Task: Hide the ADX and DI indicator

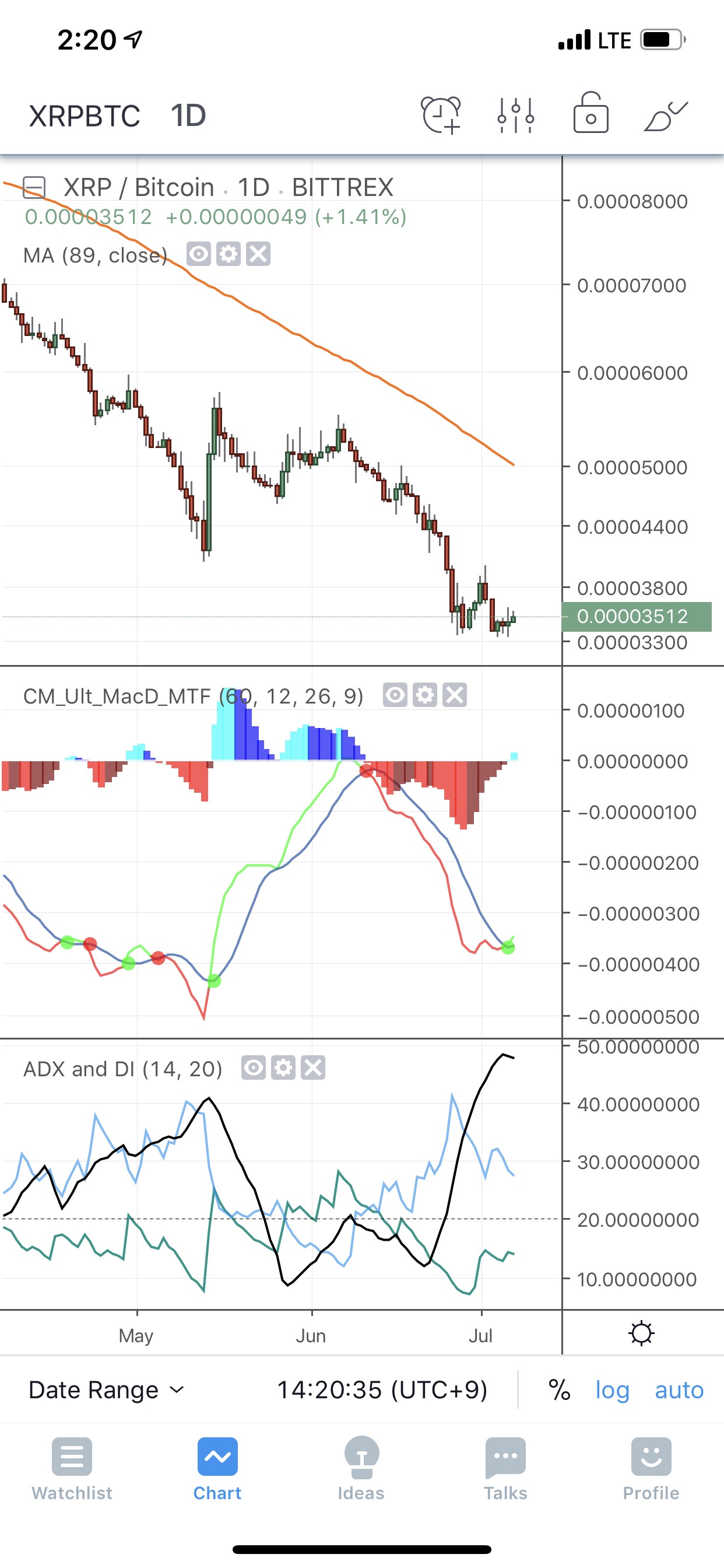Action: coord(253,1067)
